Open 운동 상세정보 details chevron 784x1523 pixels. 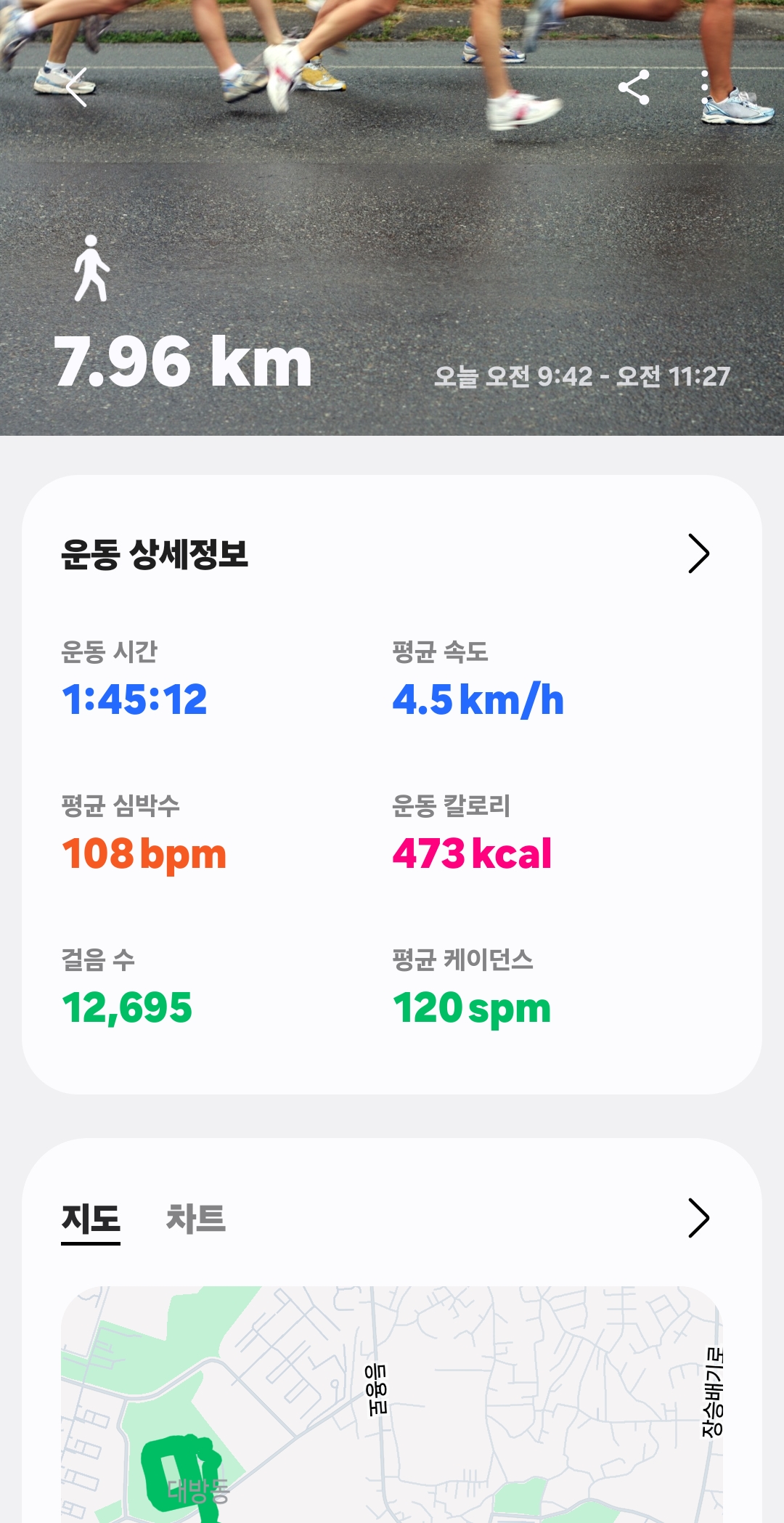(x=698, y=554)
